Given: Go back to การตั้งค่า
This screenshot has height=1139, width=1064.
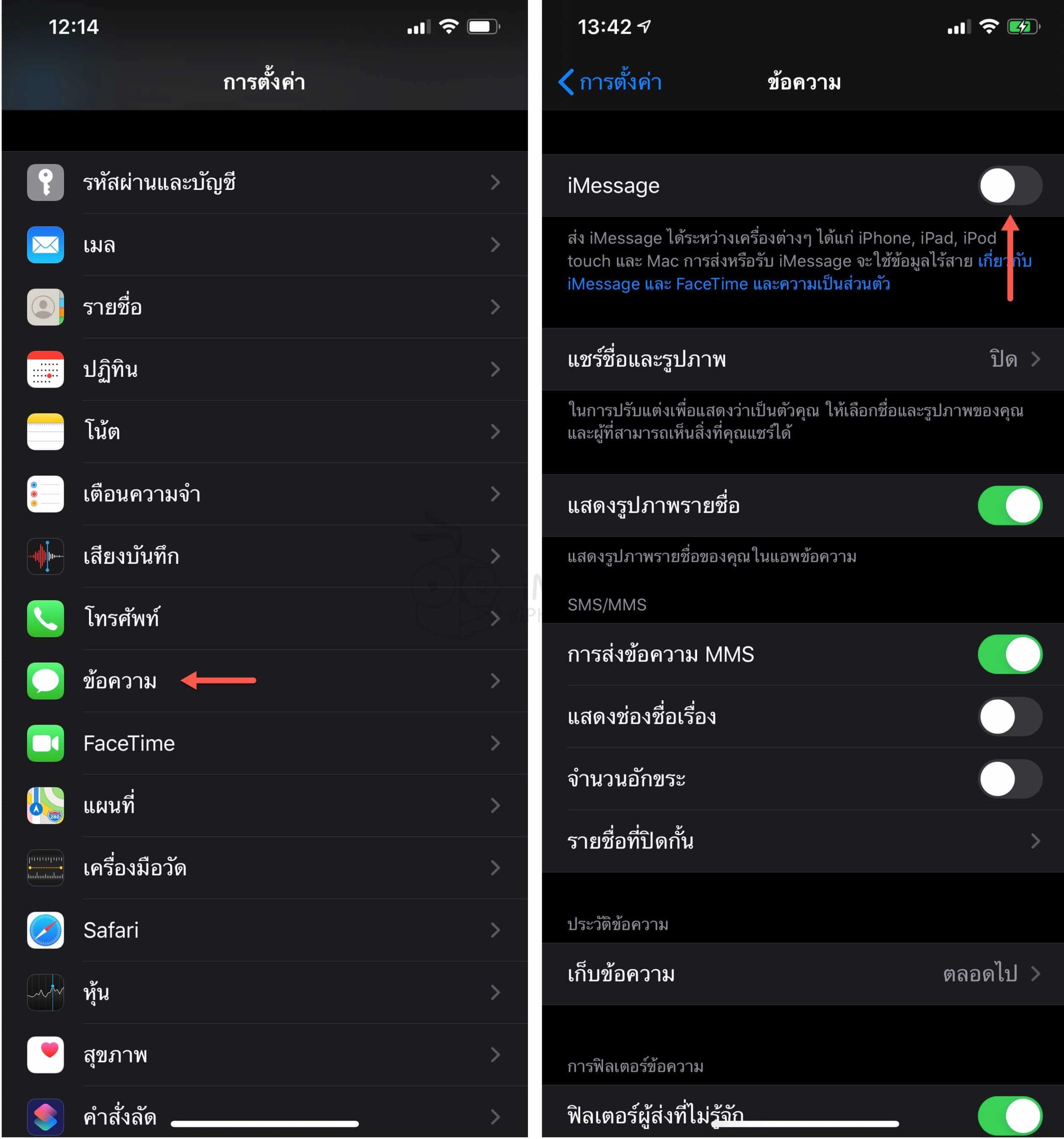Looking at the screenshot, I should tap(610, 82).
